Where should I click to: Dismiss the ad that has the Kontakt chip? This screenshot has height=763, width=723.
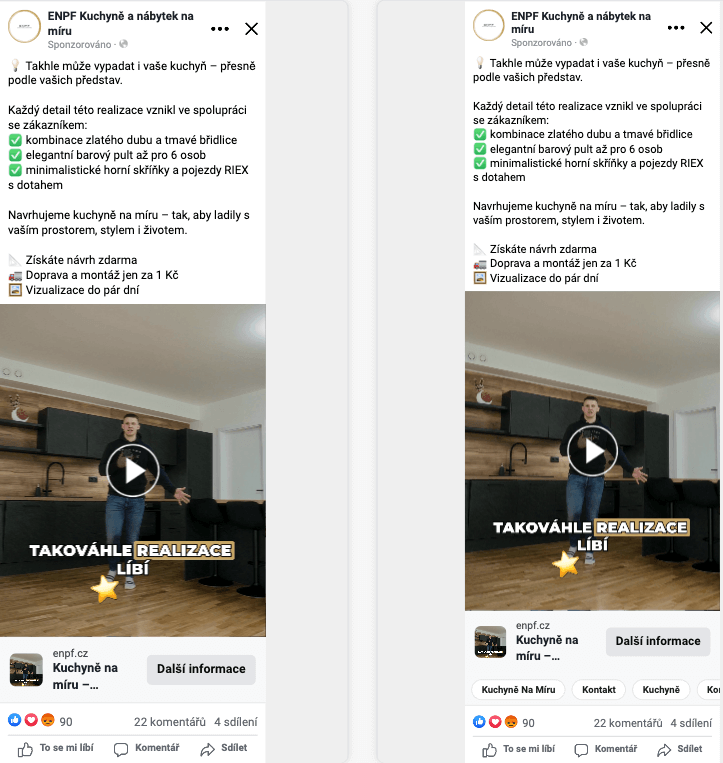click(x=706, y=28)
